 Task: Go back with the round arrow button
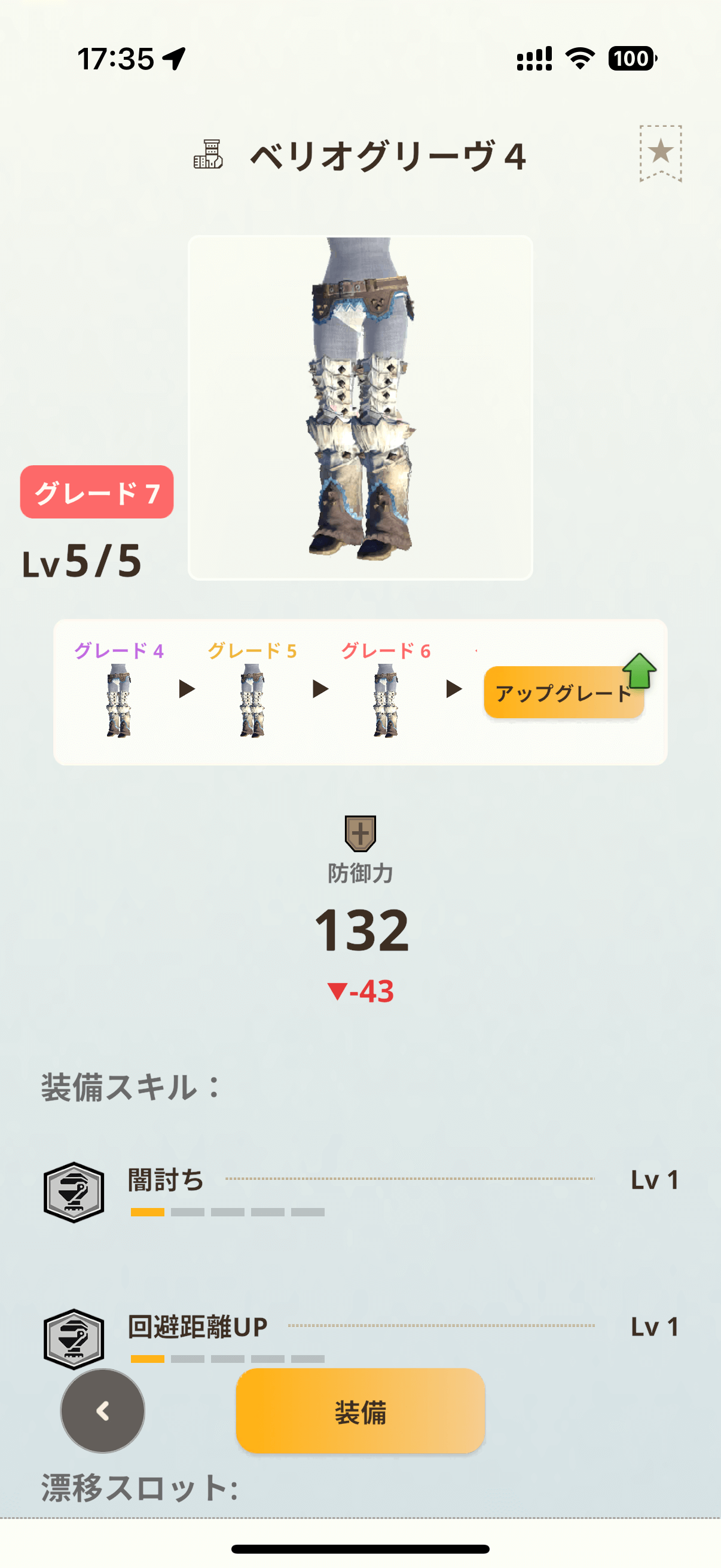tap(103, 1411)
